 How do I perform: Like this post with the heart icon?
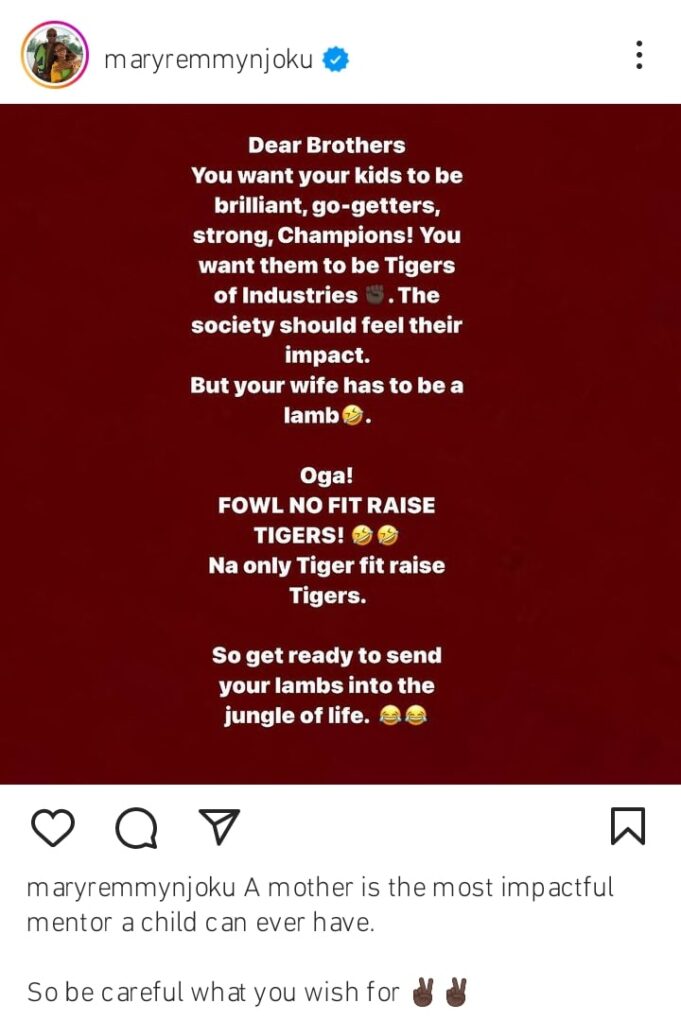[x=53, y=828]
